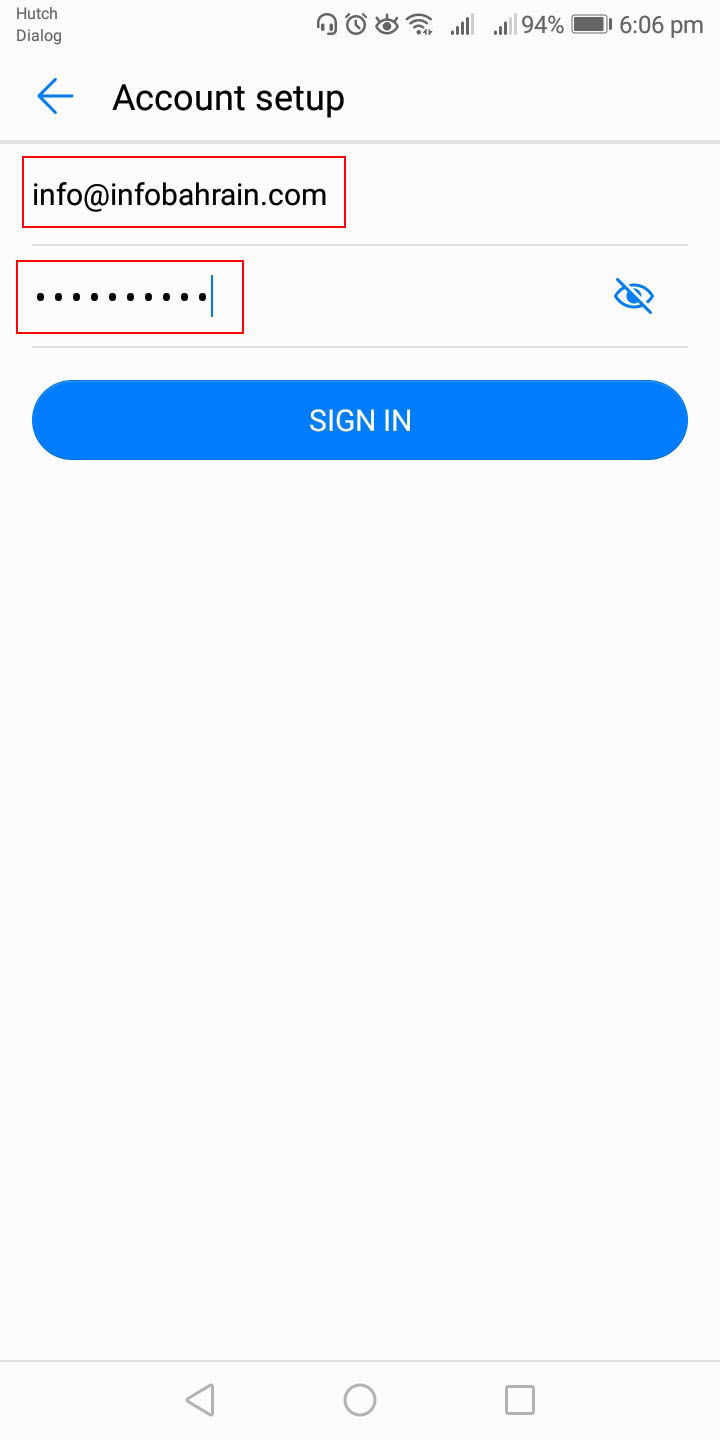Show the hidden password
Screen dimensions: 720x1440
click(x=632, y=296)
